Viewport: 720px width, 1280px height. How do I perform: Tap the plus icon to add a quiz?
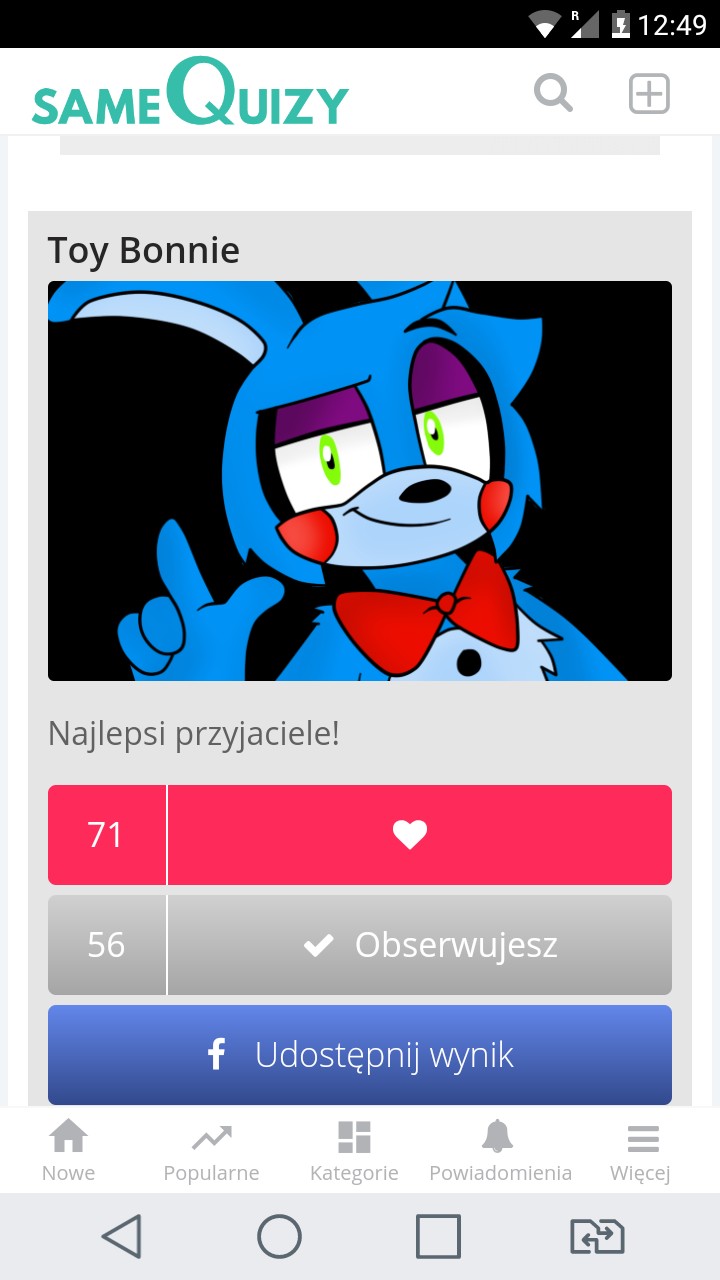[x=649, y=93]
